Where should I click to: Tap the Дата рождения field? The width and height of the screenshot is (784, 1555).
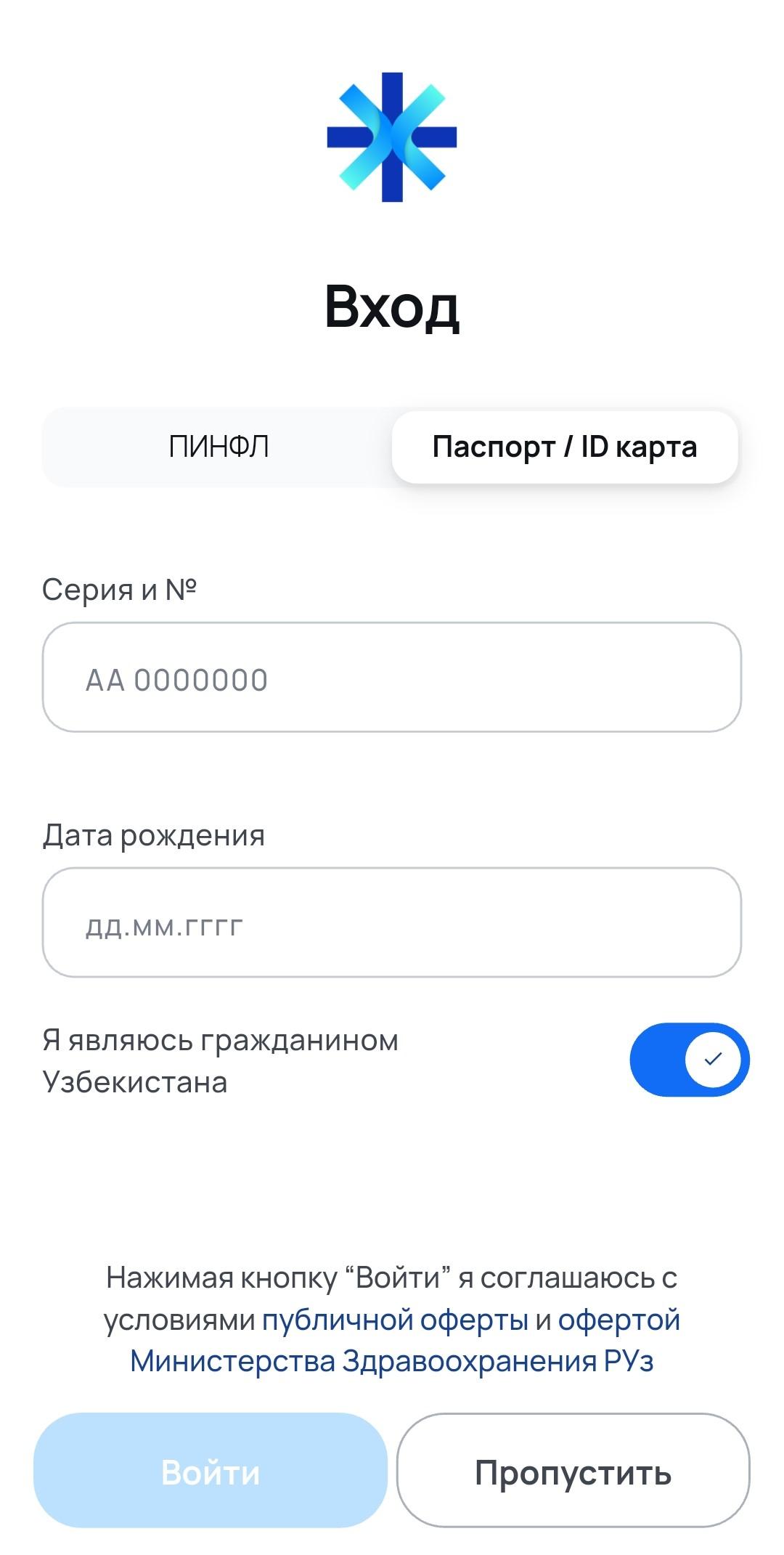coord(392,922)
